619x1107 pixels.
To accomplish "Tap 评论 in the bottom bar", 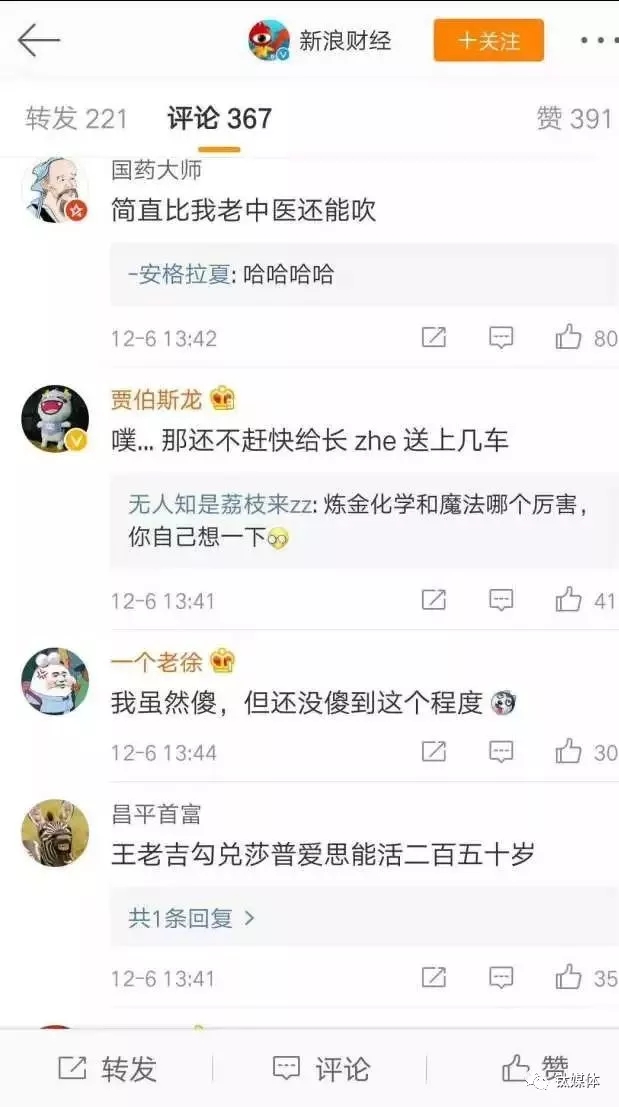I will 322,1068.
